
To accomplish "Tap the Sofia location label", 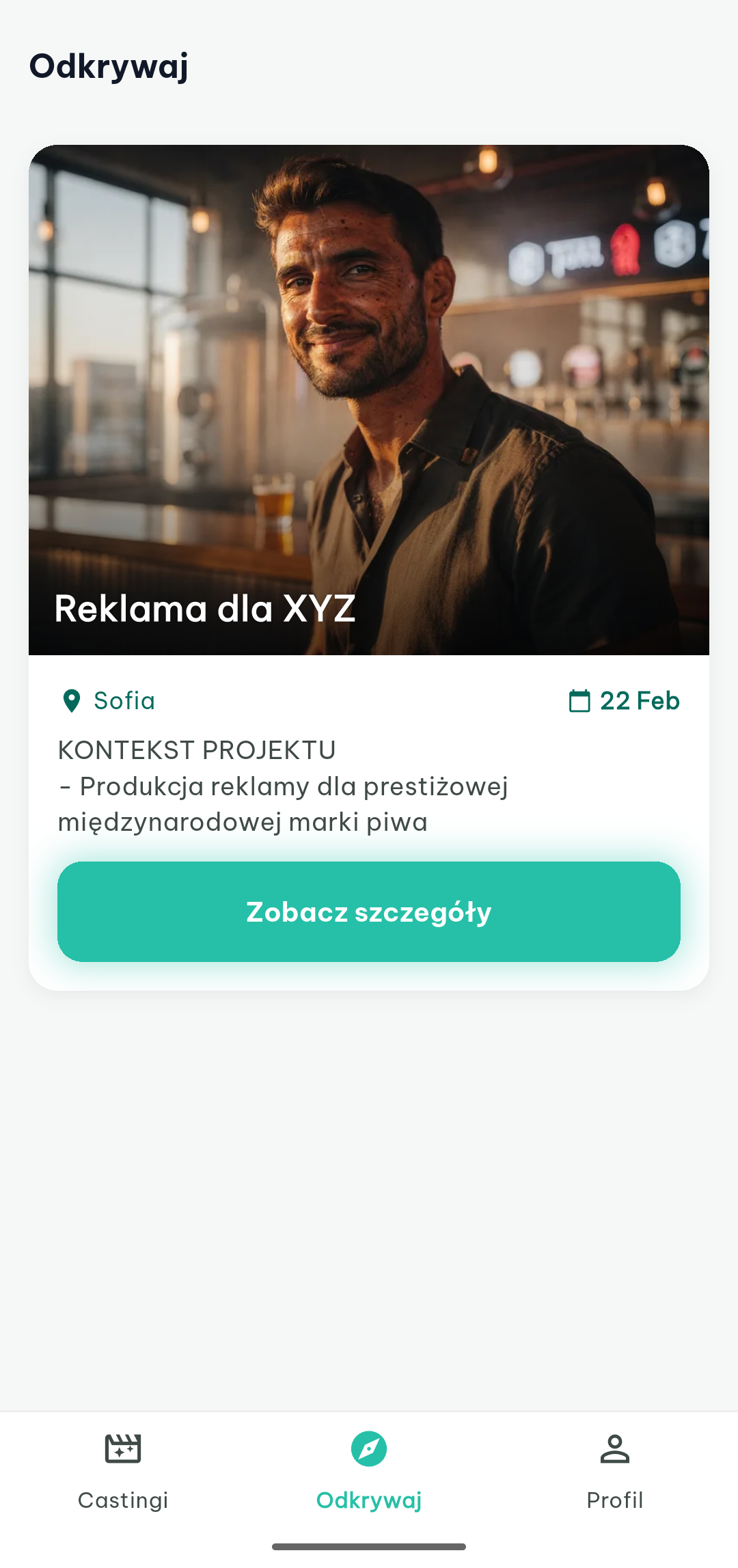I will (x=124, y=700).
